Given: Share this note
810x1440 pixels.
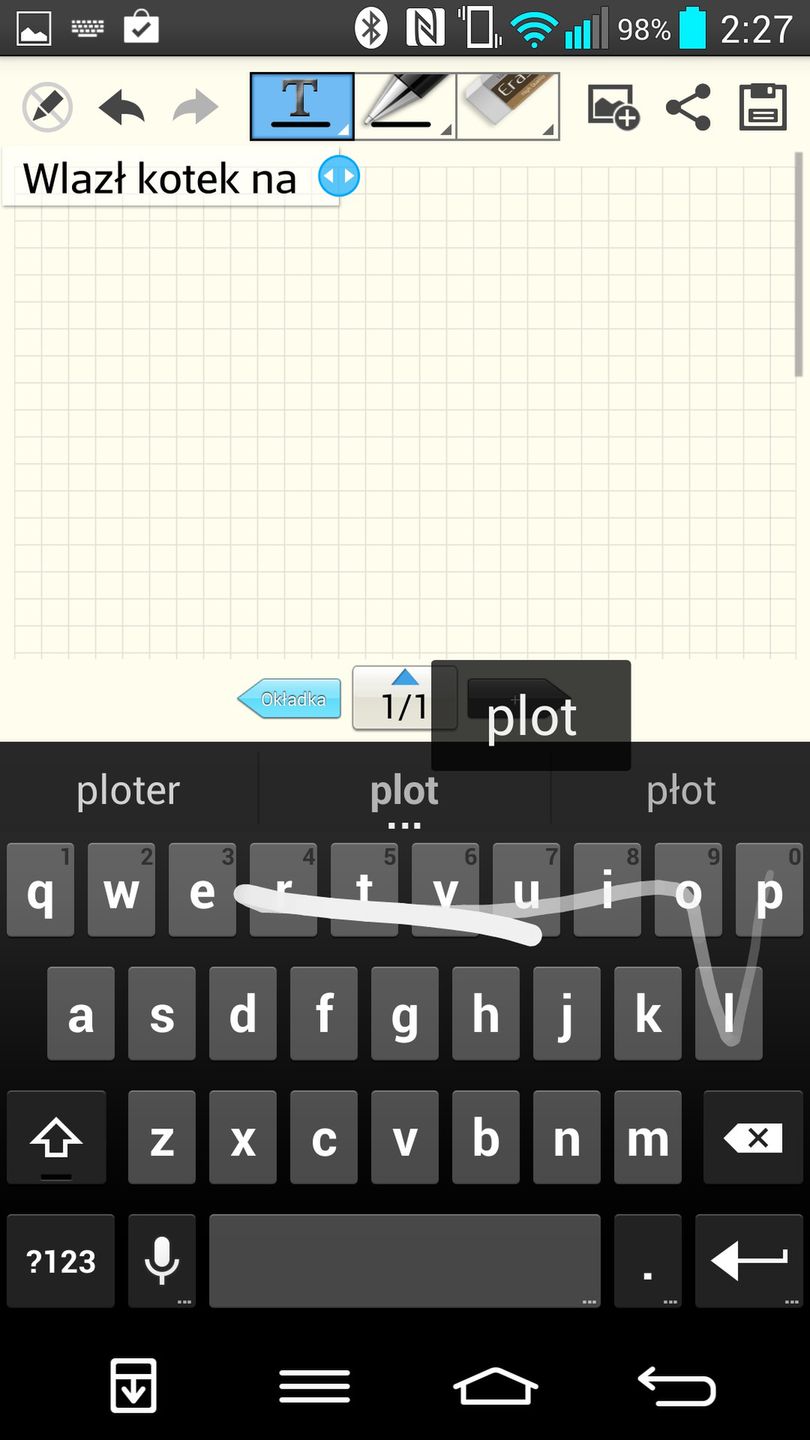Looking at the screenshot, I should click(x=688, y=107).
